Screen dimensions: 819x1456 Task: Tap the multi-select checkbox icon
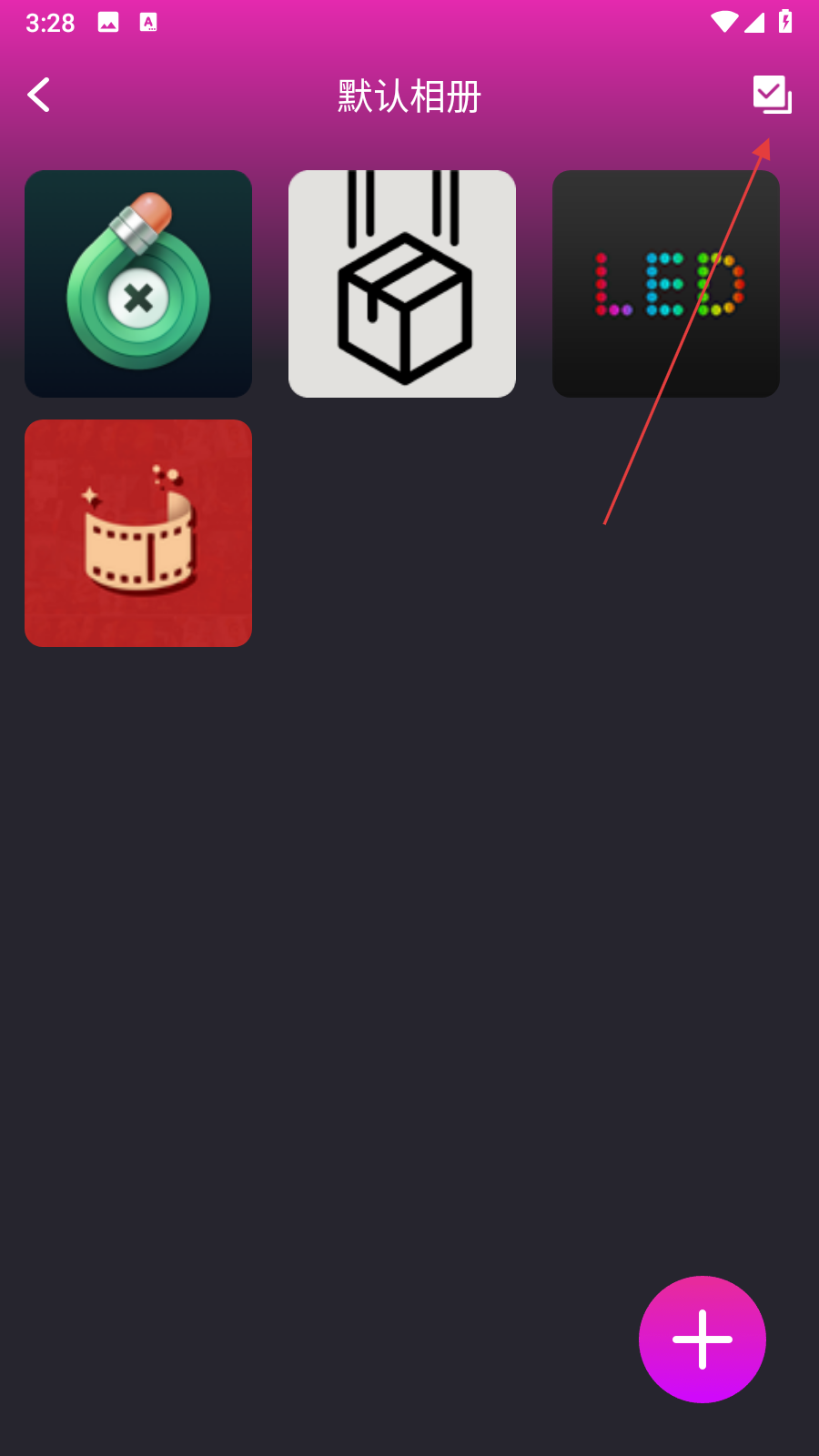772,95
